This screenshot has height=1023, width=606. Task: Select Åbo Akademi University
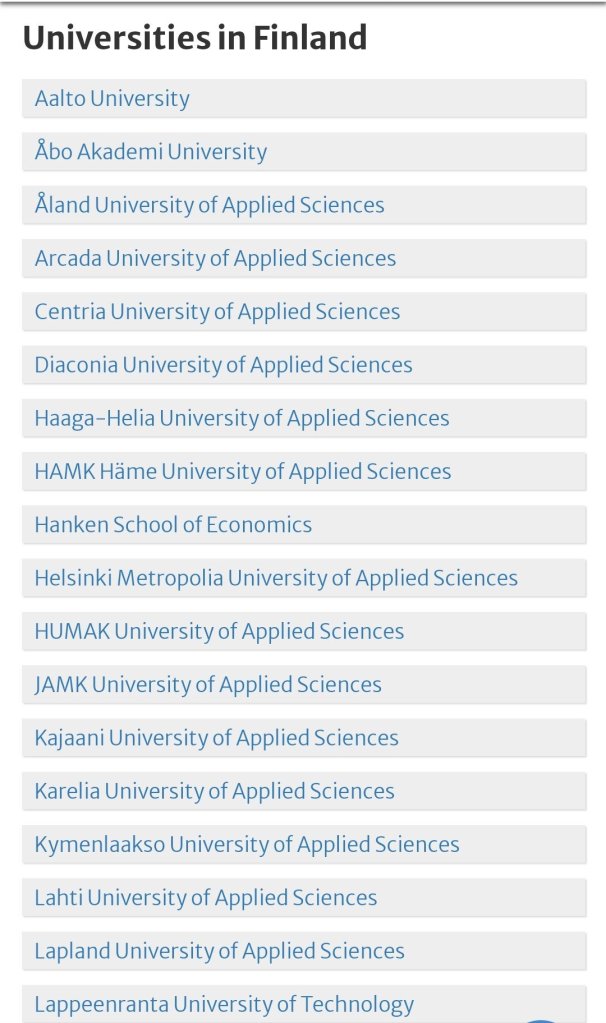pyautogui.click(x=151, y=152)
